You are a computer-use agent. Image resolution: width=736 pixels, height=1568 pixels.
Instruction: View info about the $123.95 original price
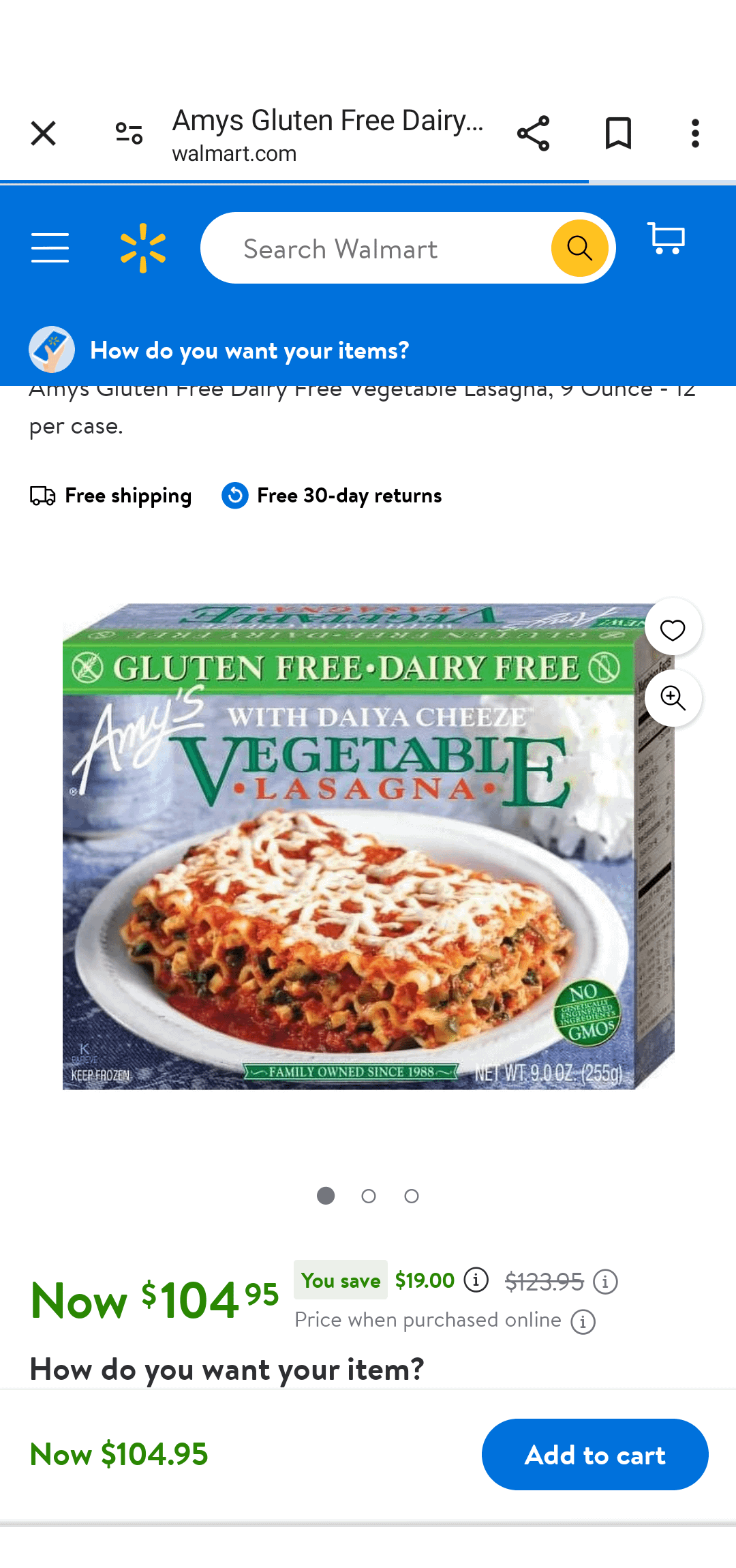605,1282
